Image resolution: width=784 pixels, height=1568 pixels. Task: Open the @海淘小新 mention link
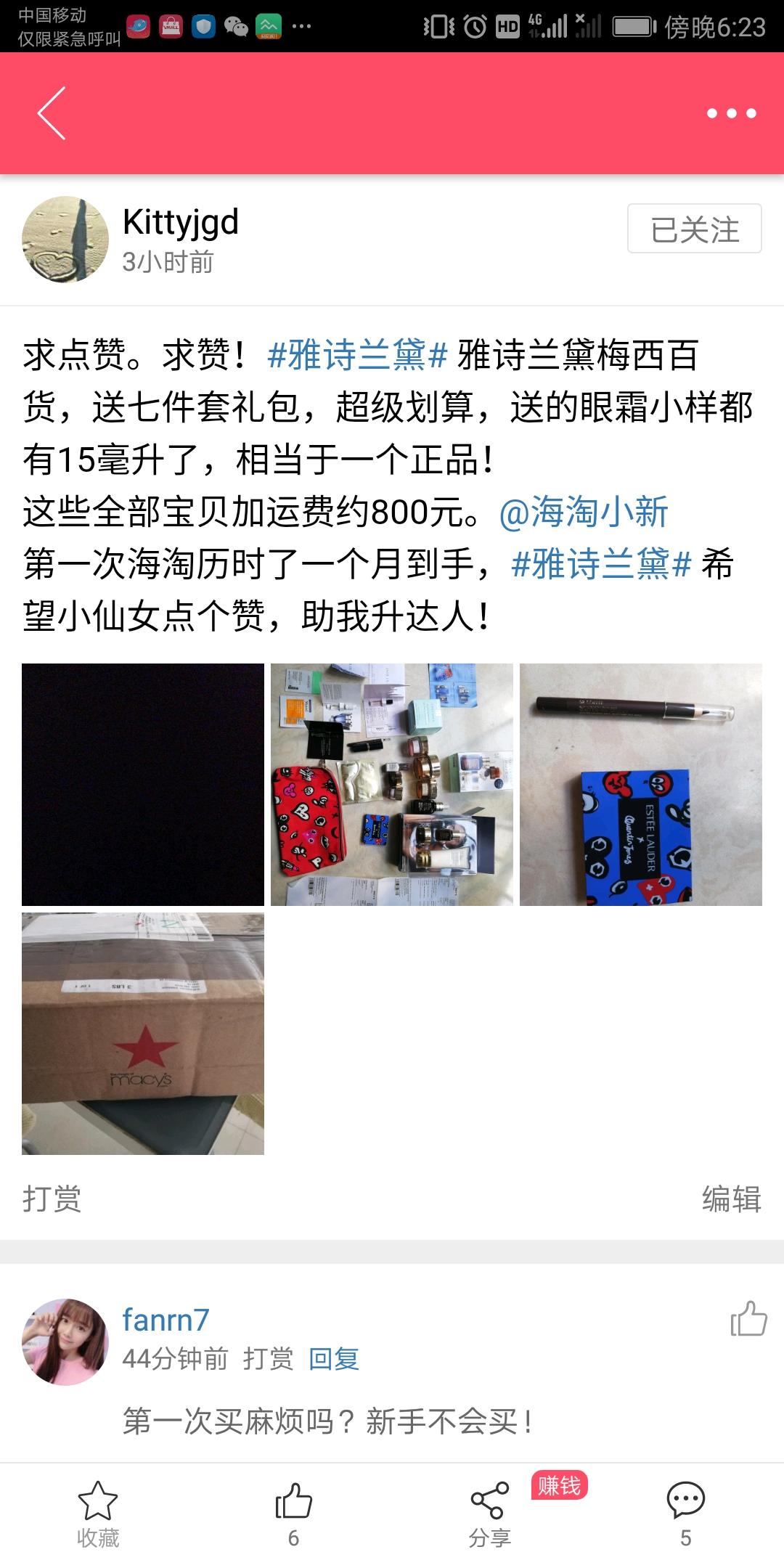(x=584, y=513)
